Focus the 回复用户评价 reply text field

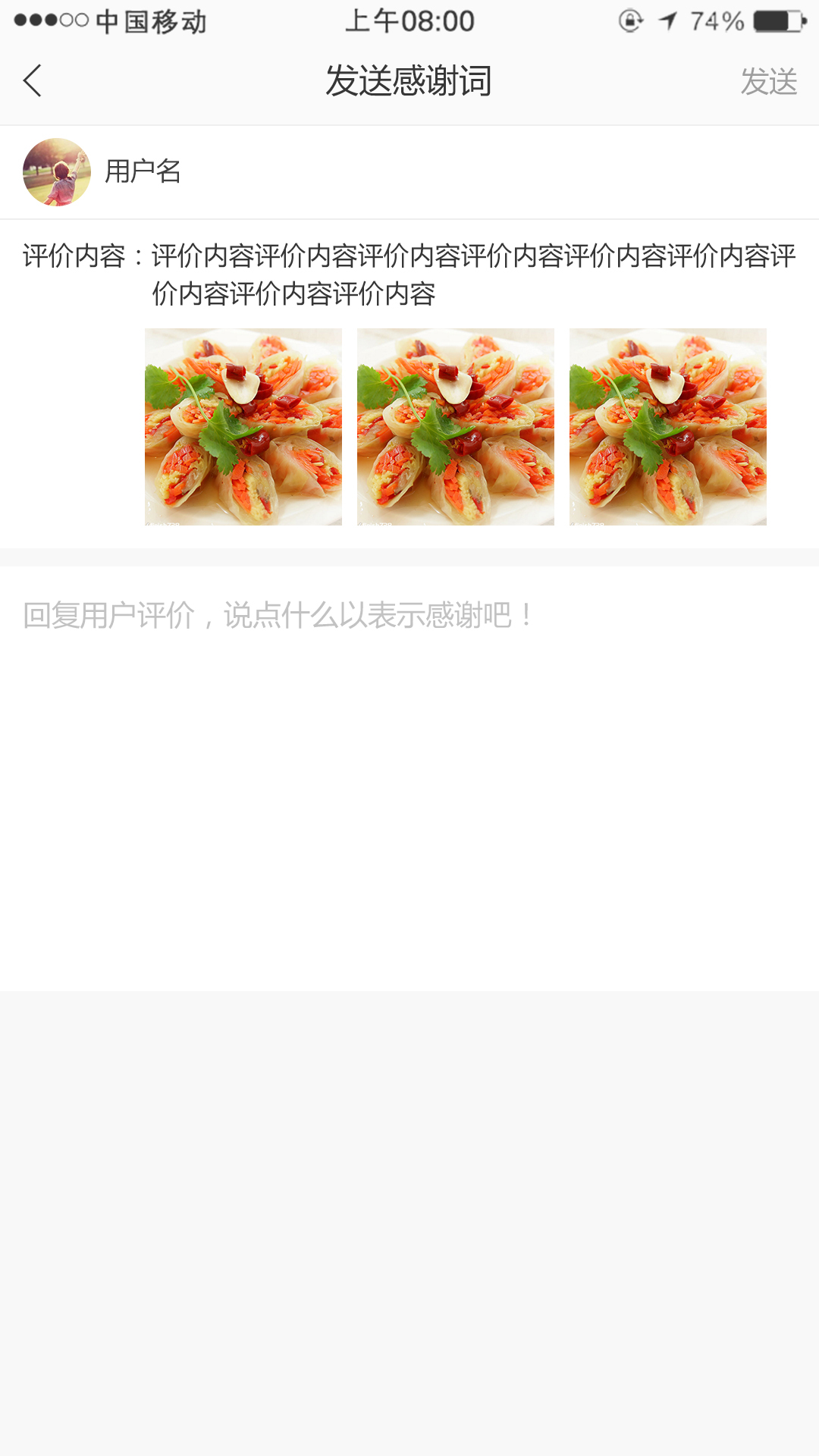[x=409, y=779]
